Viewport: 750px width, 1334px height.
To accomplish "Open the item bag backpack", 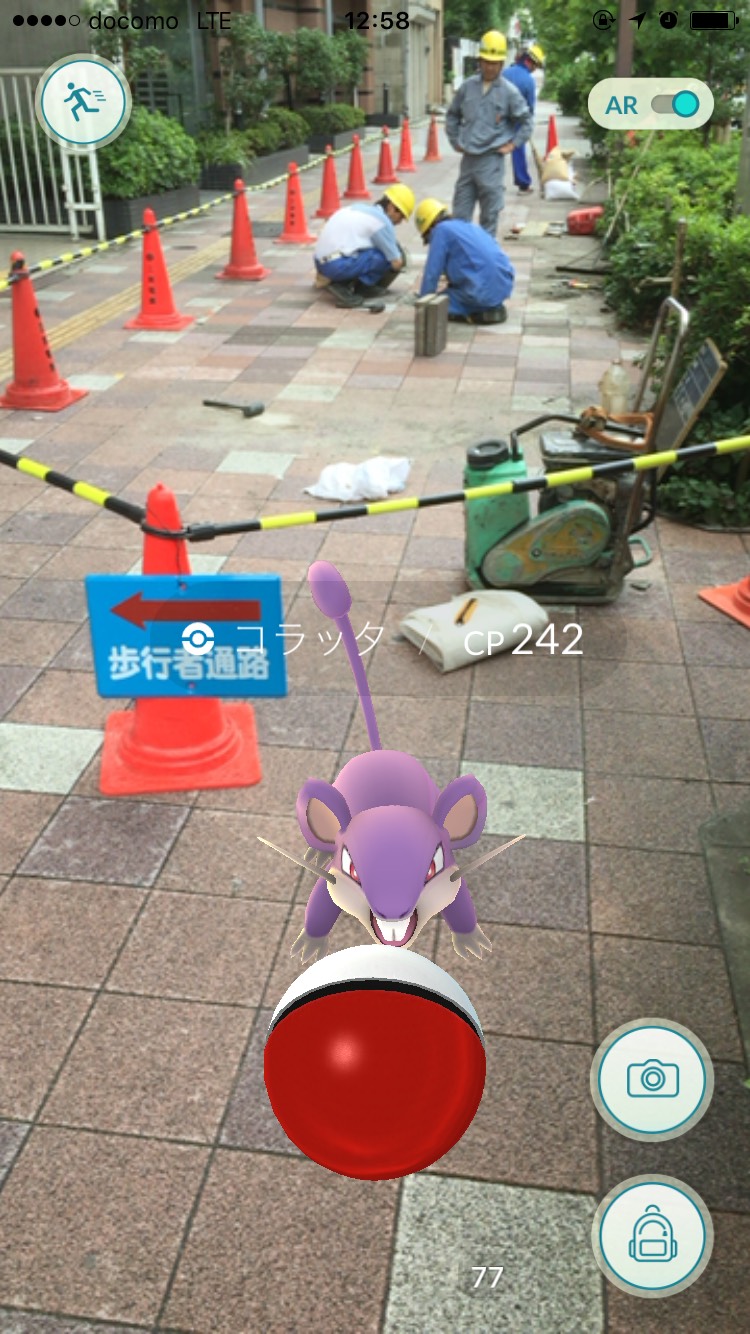I will point(653,1237).
